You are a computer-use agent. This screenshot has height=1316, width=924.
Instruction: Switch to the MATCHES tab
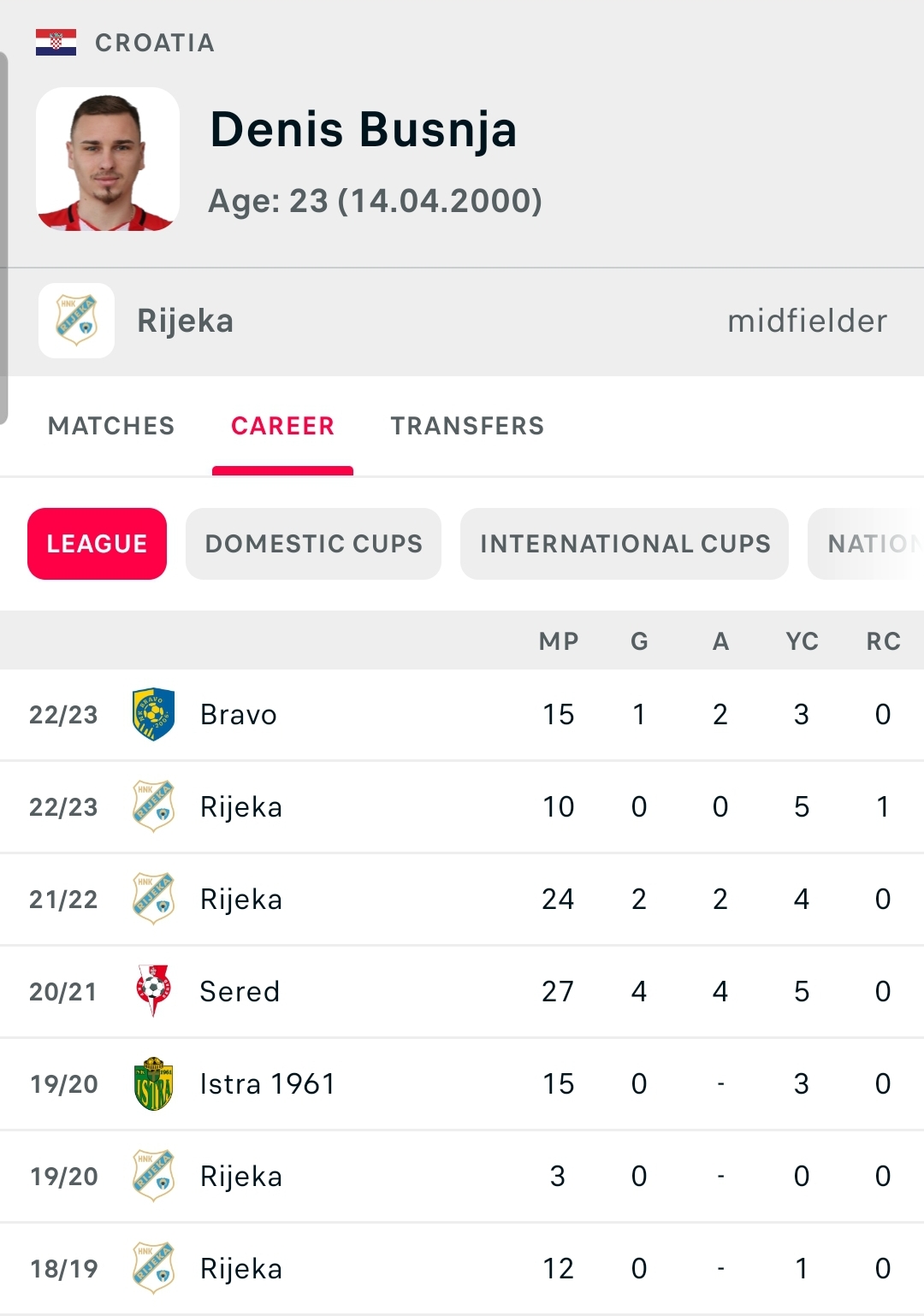[111, 426]
